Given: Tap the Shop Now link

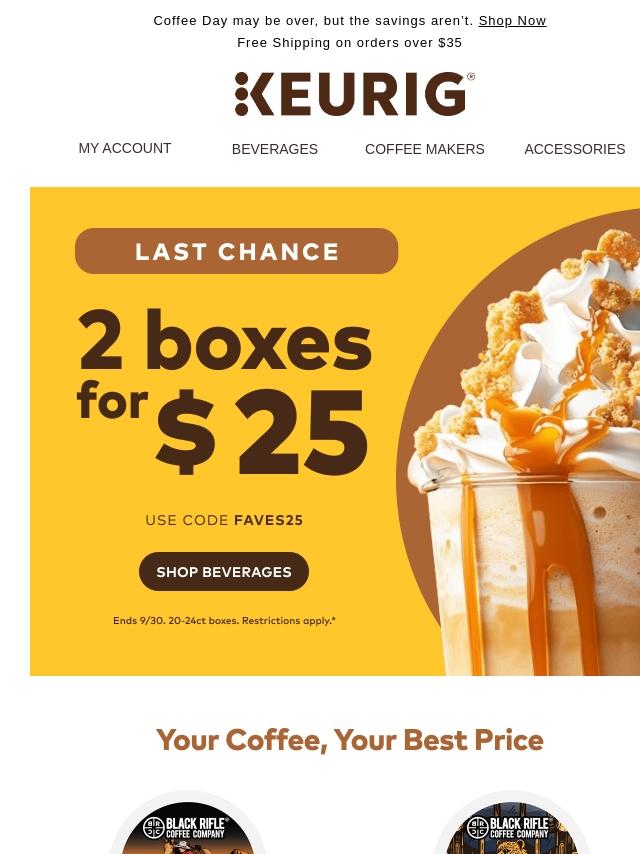Looking at the screenshot, I should pyautogui.click(x=512, y=21).
